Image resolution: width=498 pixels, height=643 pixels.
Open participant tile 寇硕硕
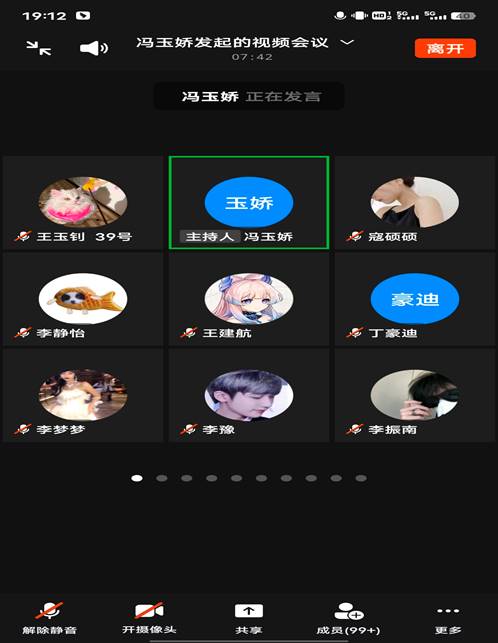point(415,203)
